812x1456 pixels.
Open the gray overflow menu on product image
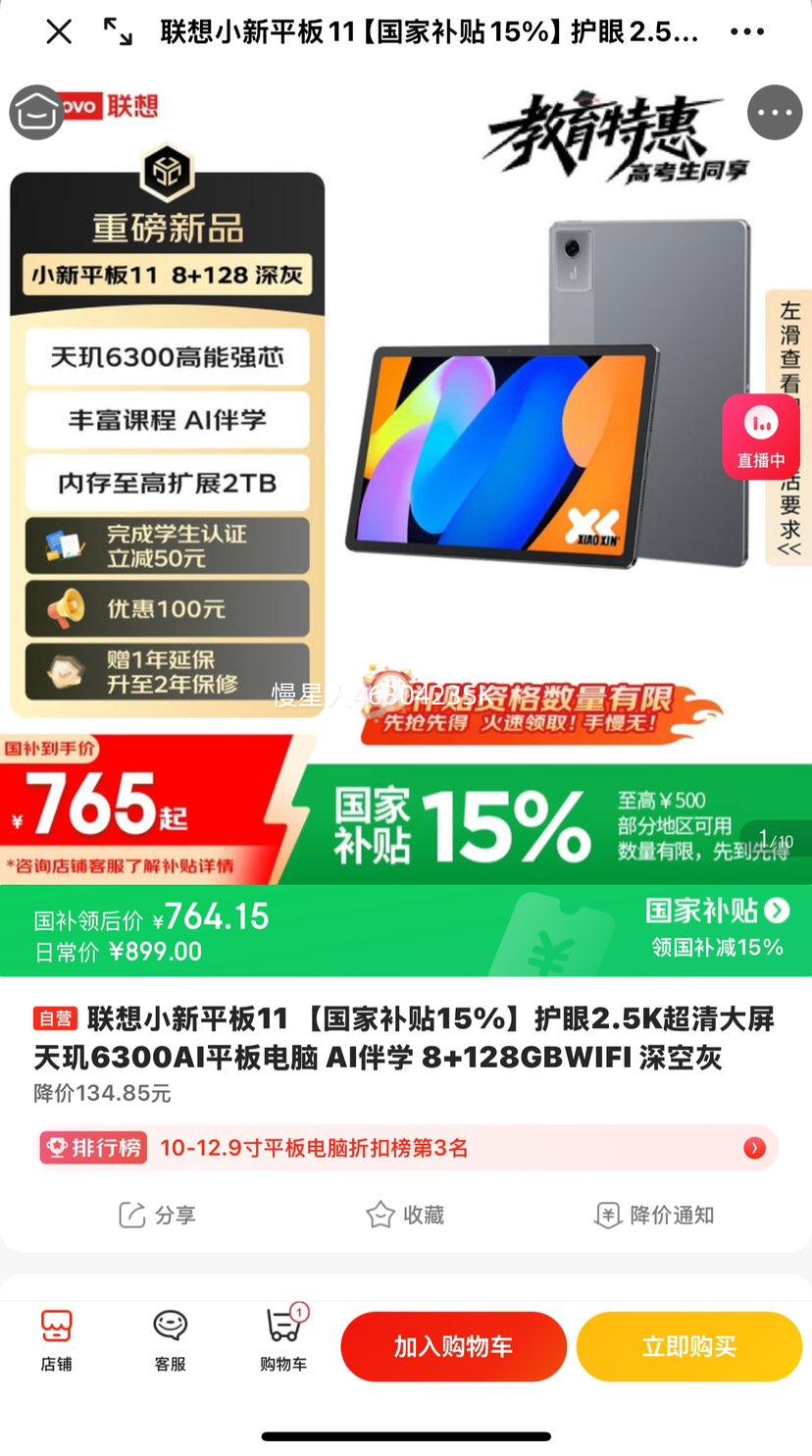pyautogui.click(x=774, y=112)
